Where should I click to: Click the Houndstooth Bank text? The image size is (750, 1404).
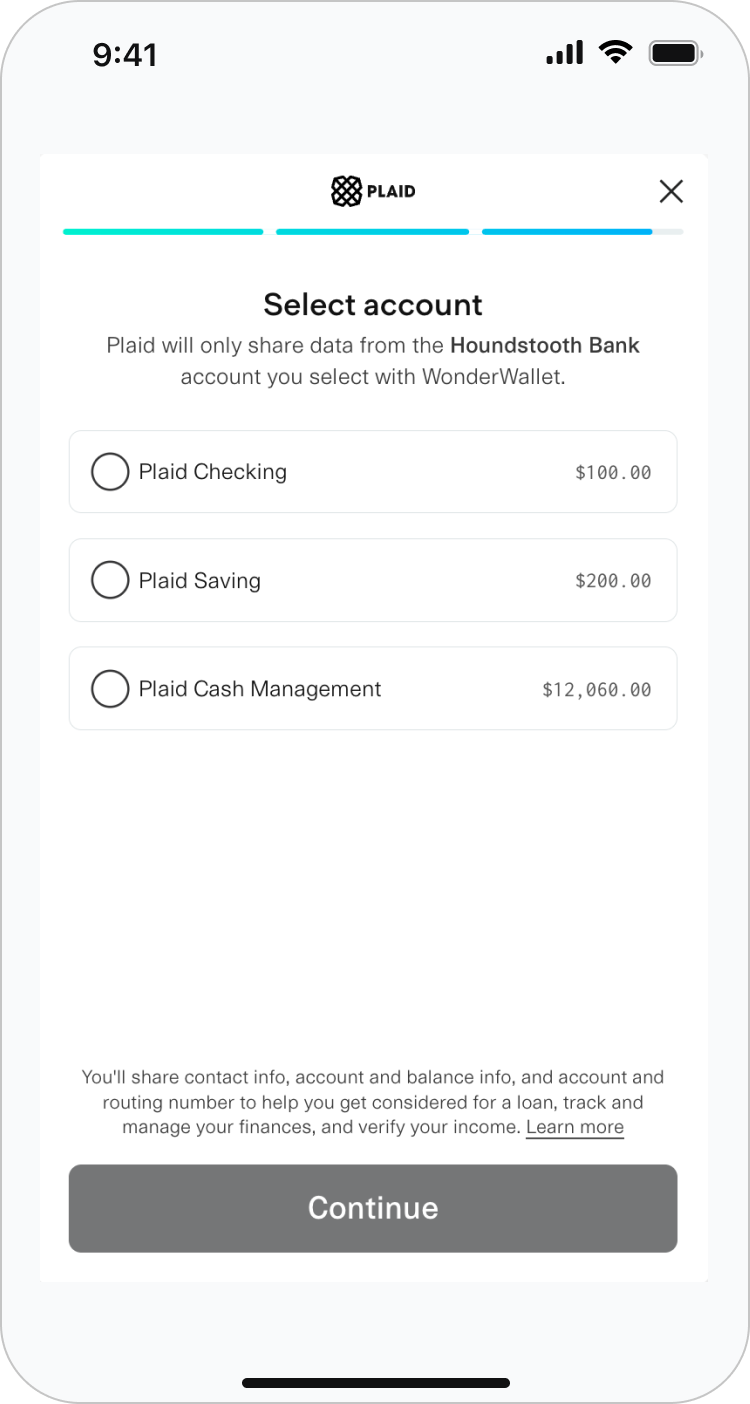click(x=545, y=345)
